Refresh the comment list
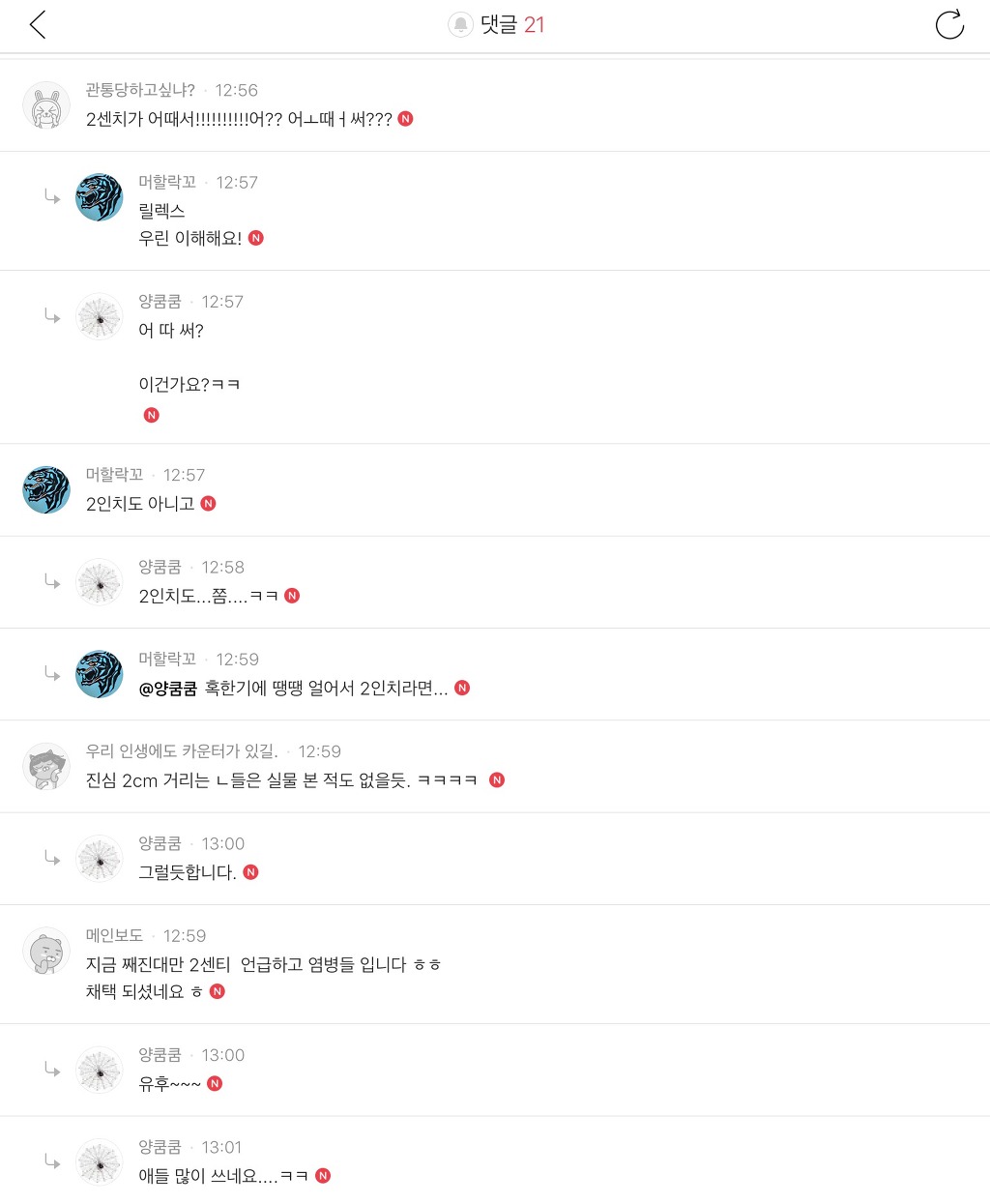 [949, 25]
